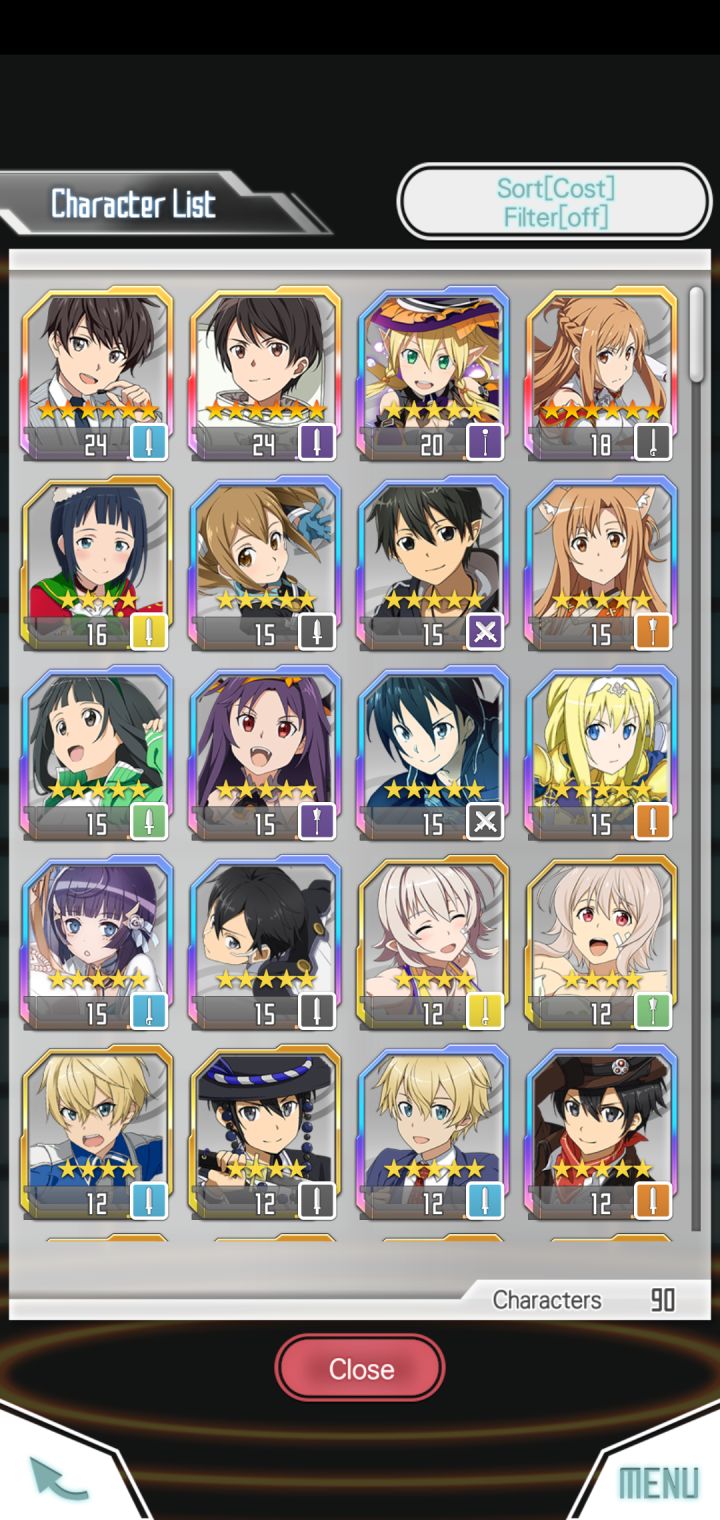This screenshot has height=1520, width=720.
Task: Click the orange mace icon on Alice's card
Action: click(x=653, y=823)
